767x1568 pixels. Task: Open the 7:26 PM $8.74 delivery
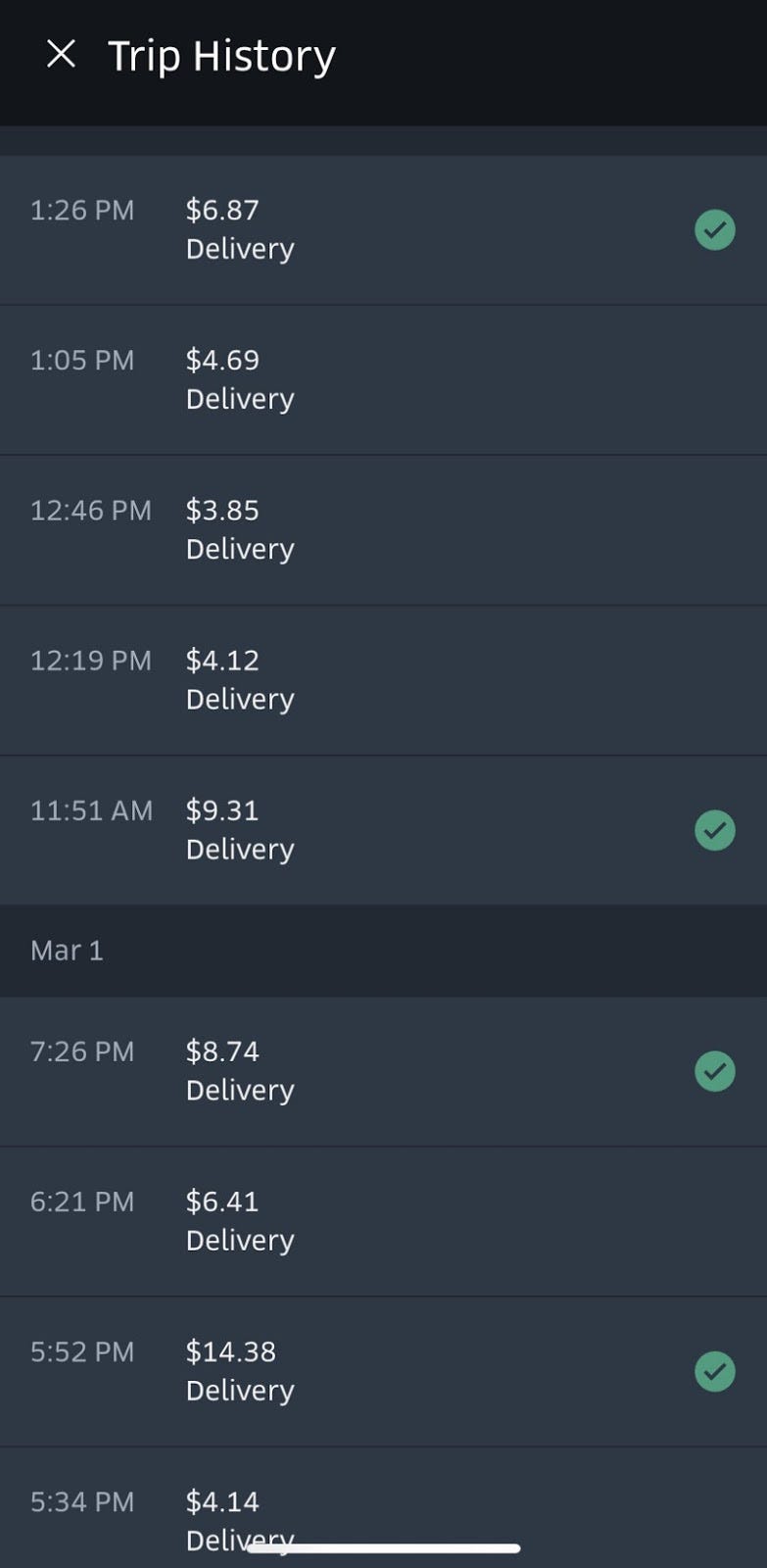pyautogui.click(x=382, y=1070)
